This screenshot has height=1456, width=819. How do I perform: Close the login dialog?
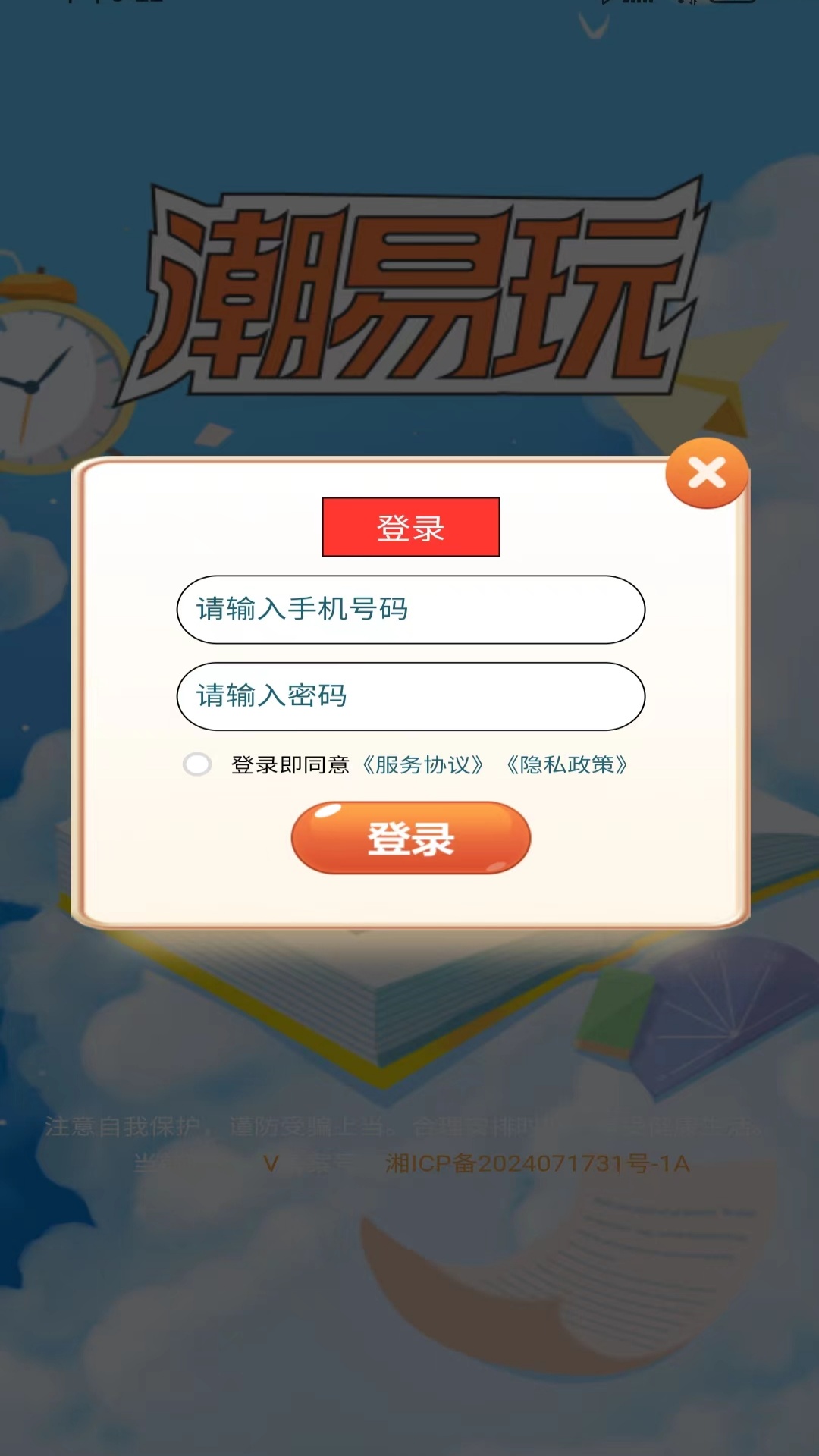coord(707,473)
